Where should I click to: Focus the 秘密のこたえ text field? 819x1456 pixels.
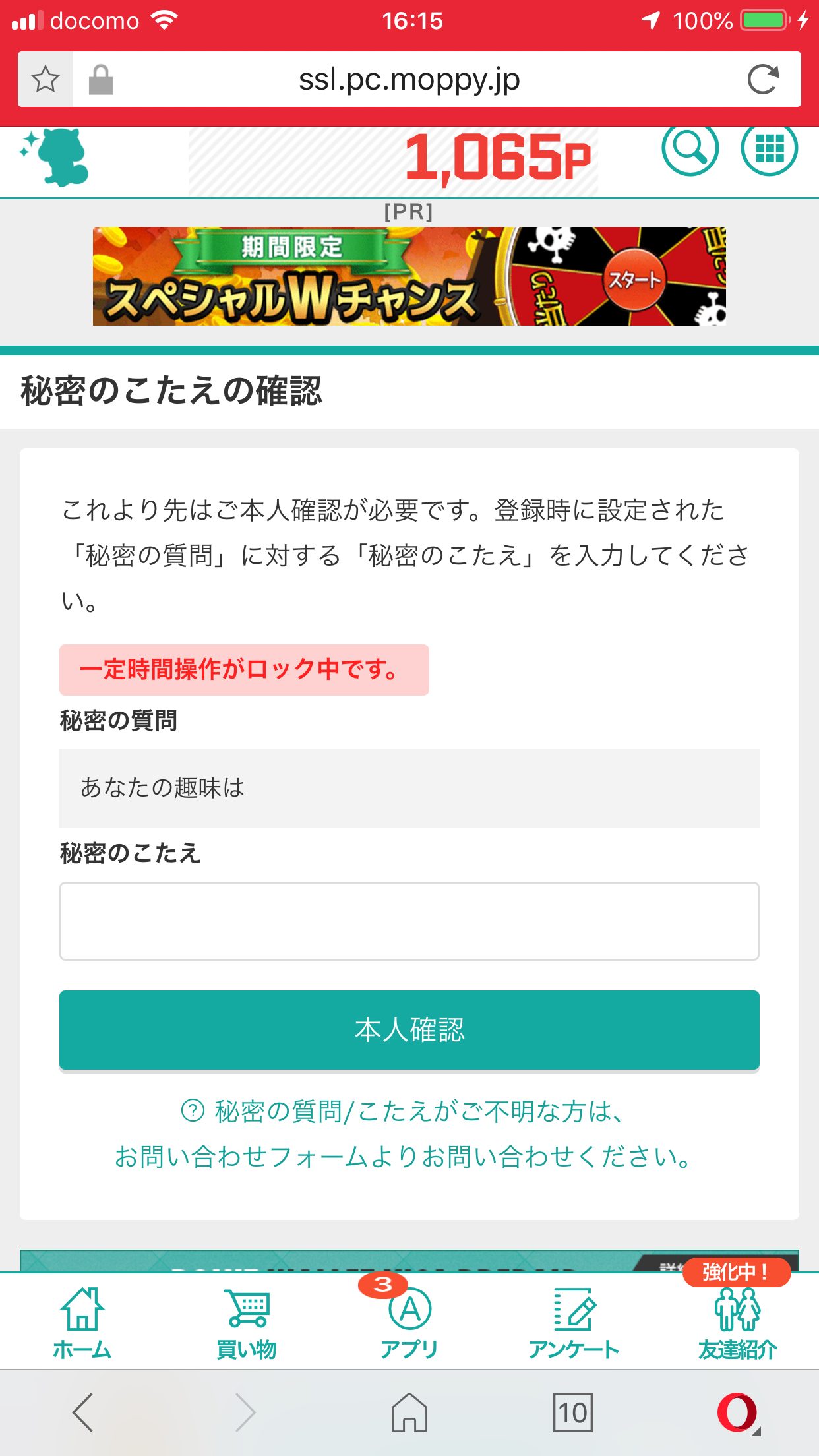point(409,921)
